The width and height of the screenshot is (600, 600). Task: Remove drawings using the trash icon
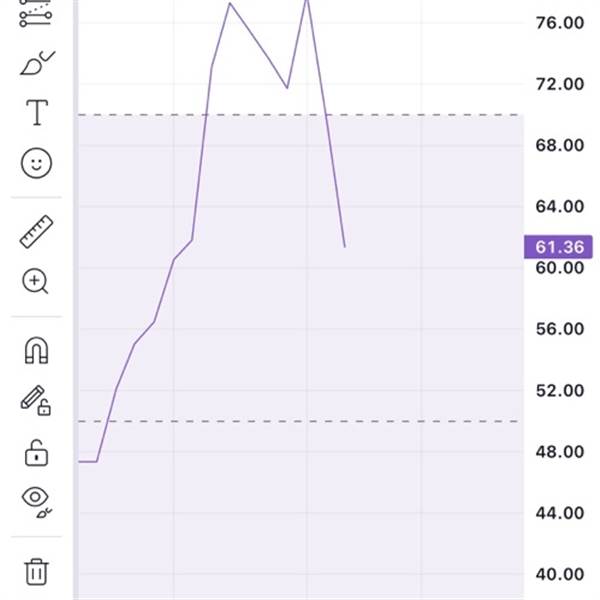36,571
